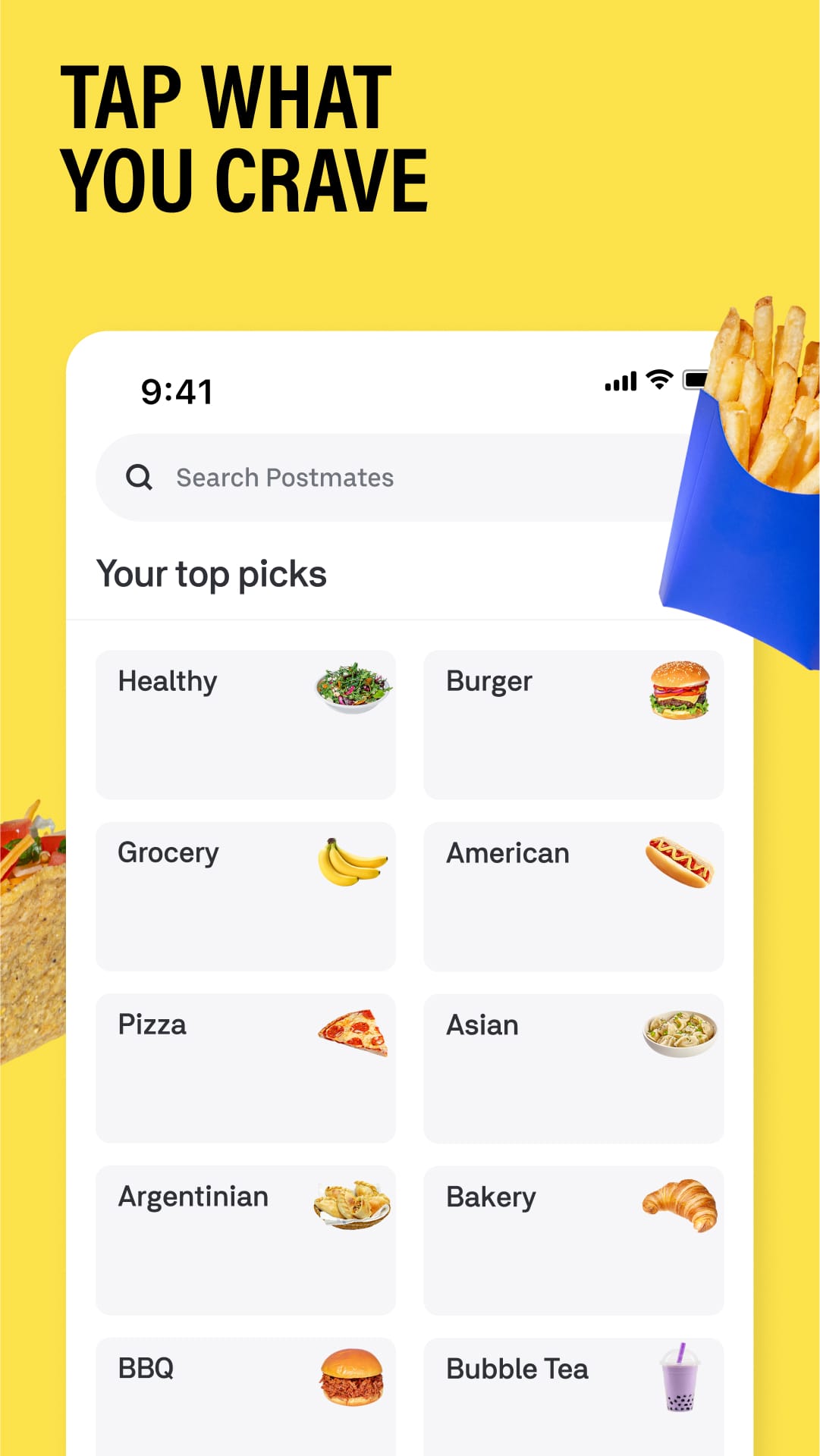Tap the pulled pork sandwich icon on BBQ tile
Viewport: 820px width, 1456px height.
tap(351, 1379)
